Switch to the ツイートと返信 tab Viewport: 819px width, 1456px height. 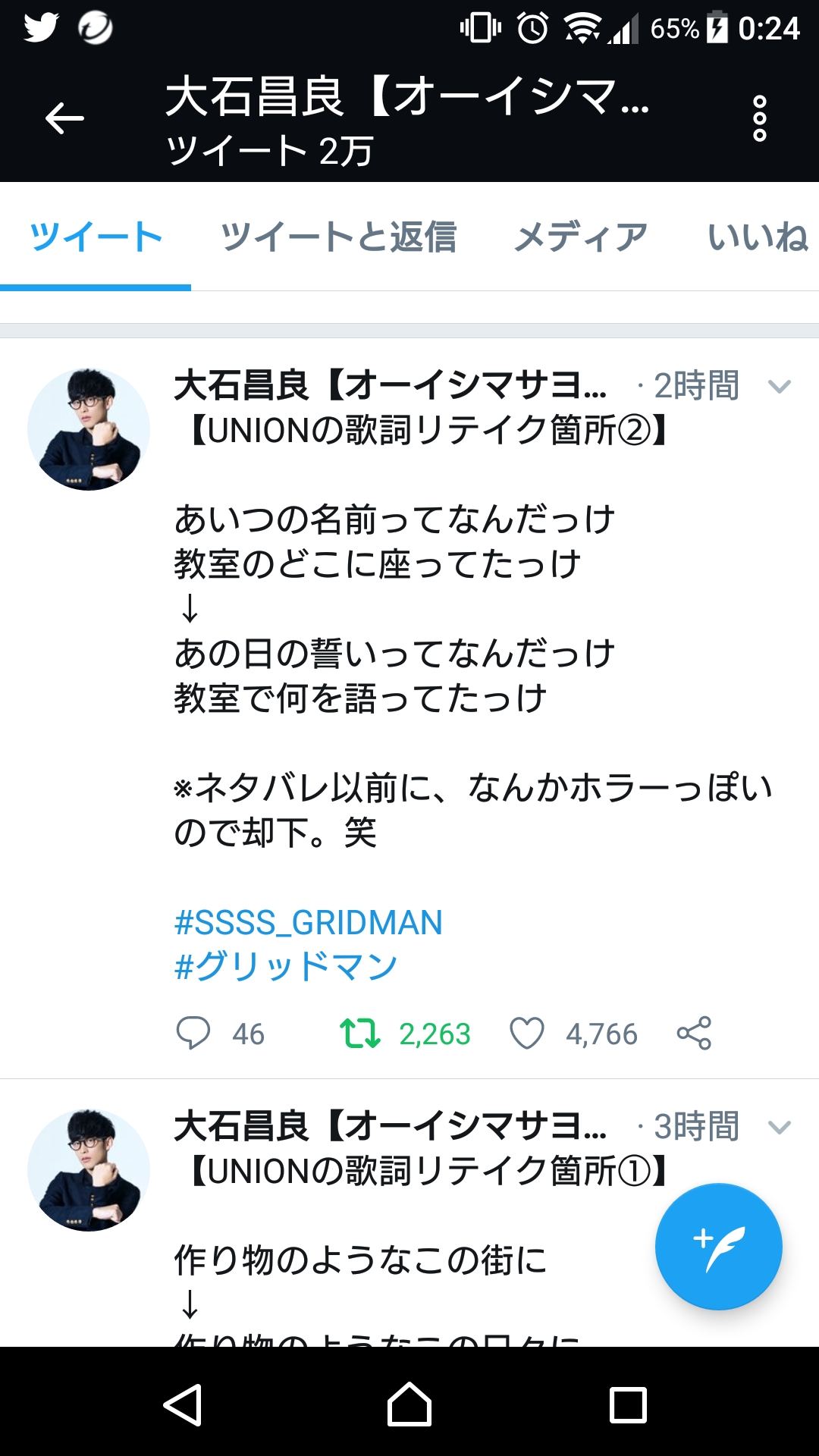338,237
